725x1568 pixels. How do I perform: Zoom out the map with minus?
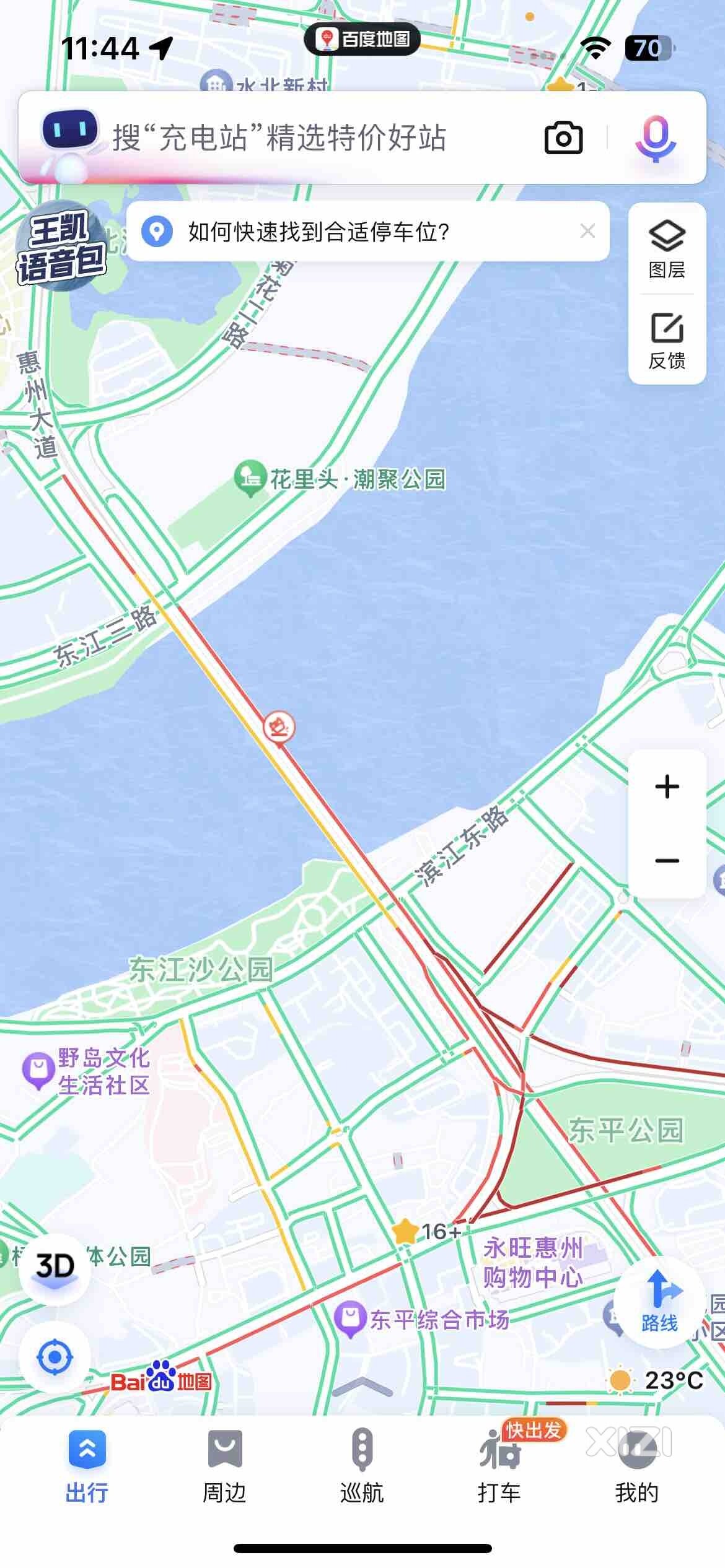(667, 861)
